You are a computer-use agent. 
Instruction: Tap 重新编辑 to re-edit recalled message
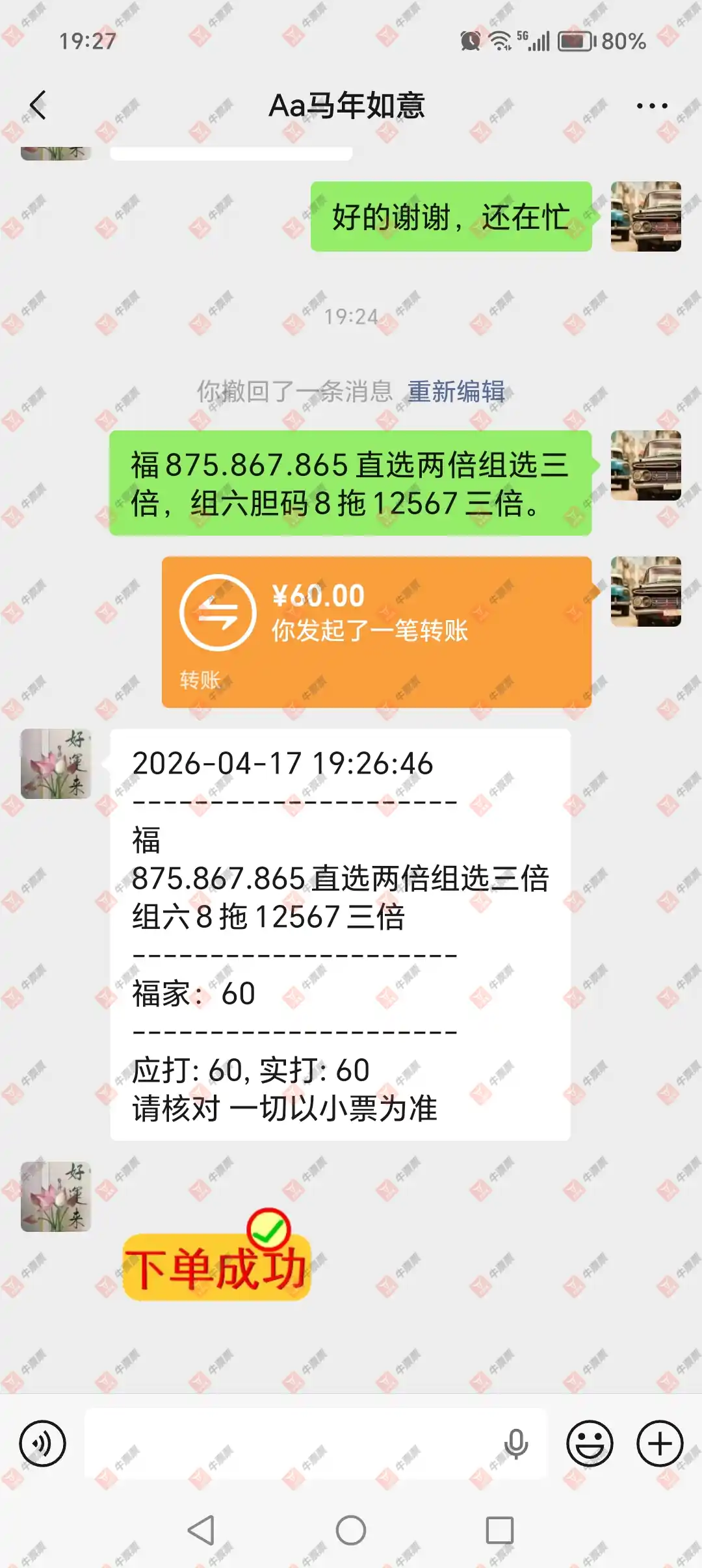point(456,392)
